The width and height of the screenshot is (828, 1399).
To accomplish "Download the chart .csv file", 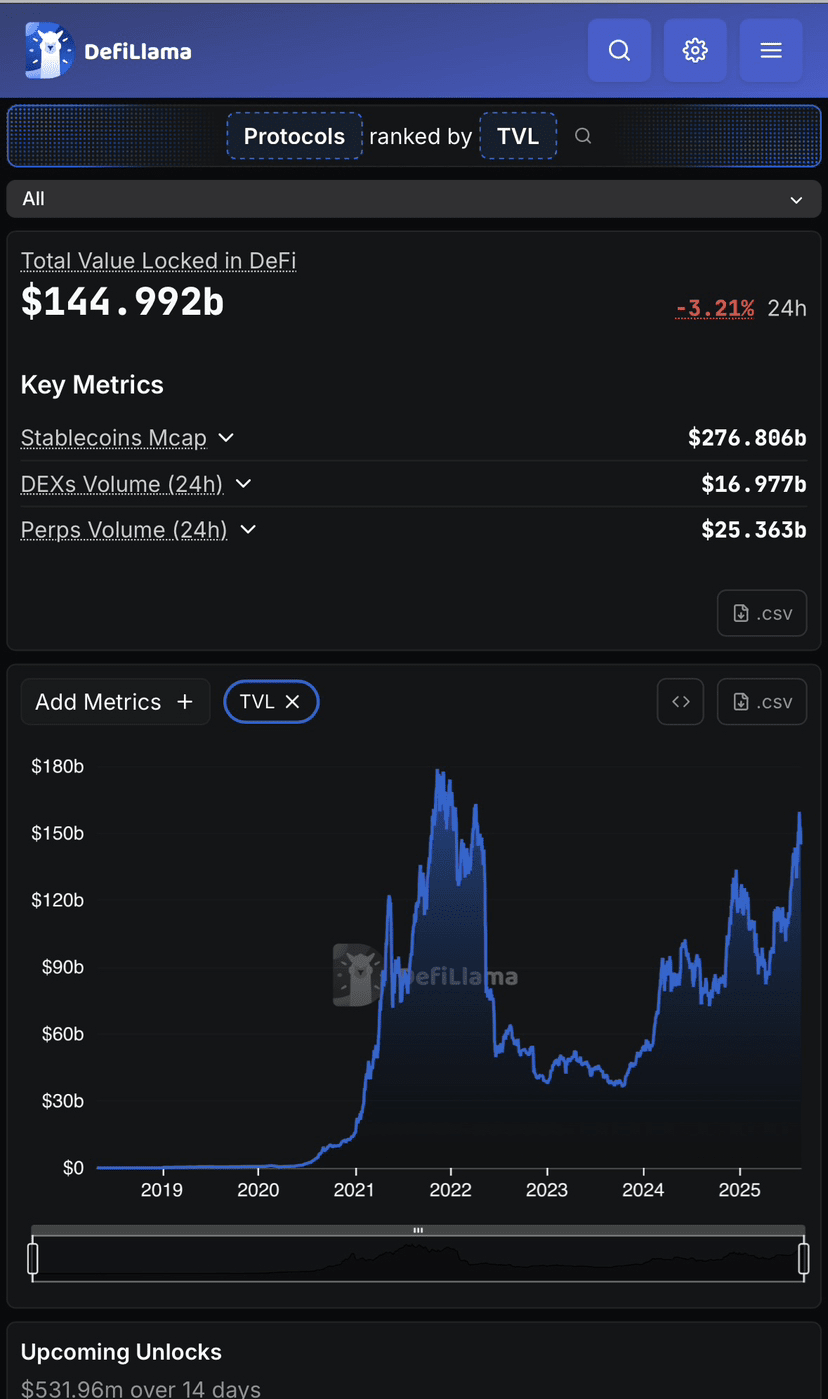I will pyautogui.click(x=762, y=702).
